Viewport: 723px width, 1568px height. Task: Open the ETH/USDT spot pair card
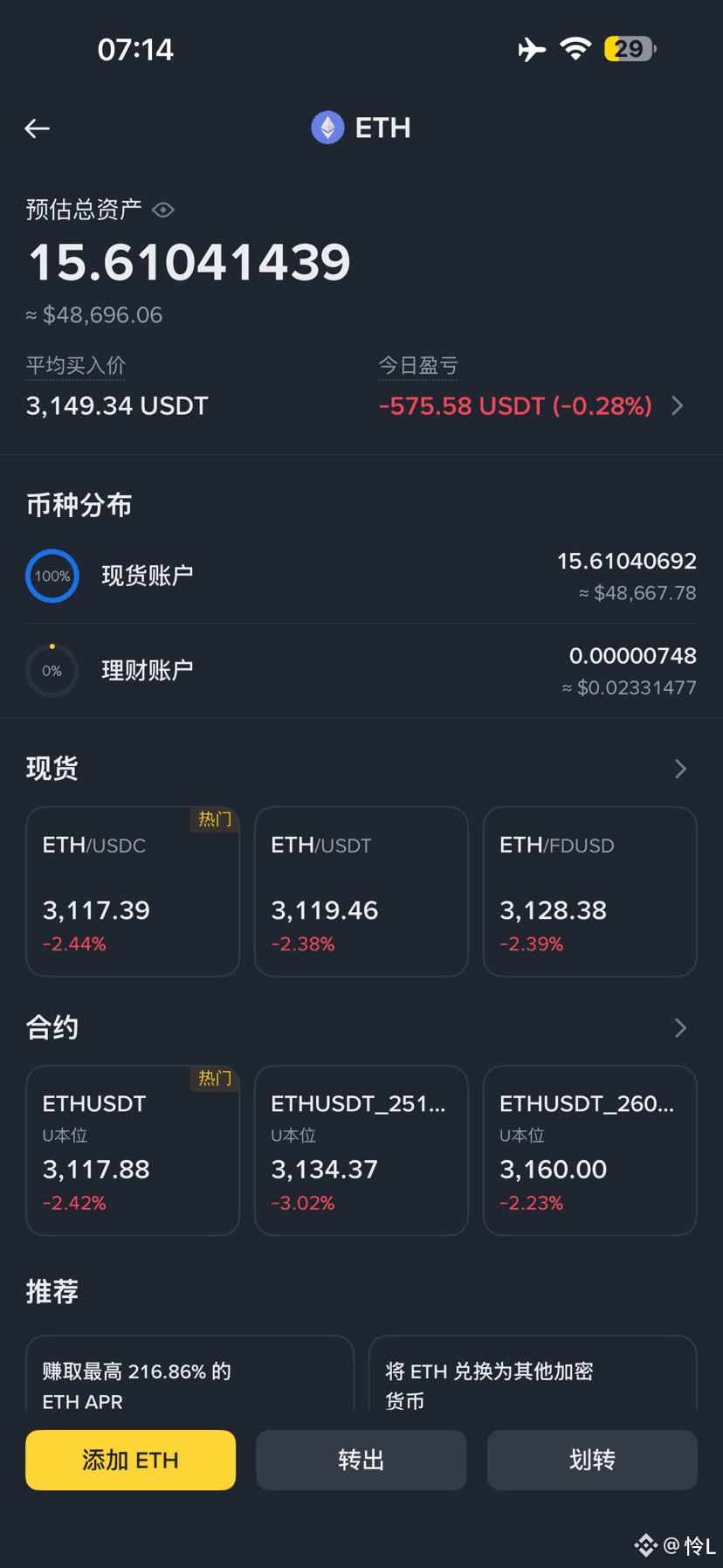(x=361, y=892)
